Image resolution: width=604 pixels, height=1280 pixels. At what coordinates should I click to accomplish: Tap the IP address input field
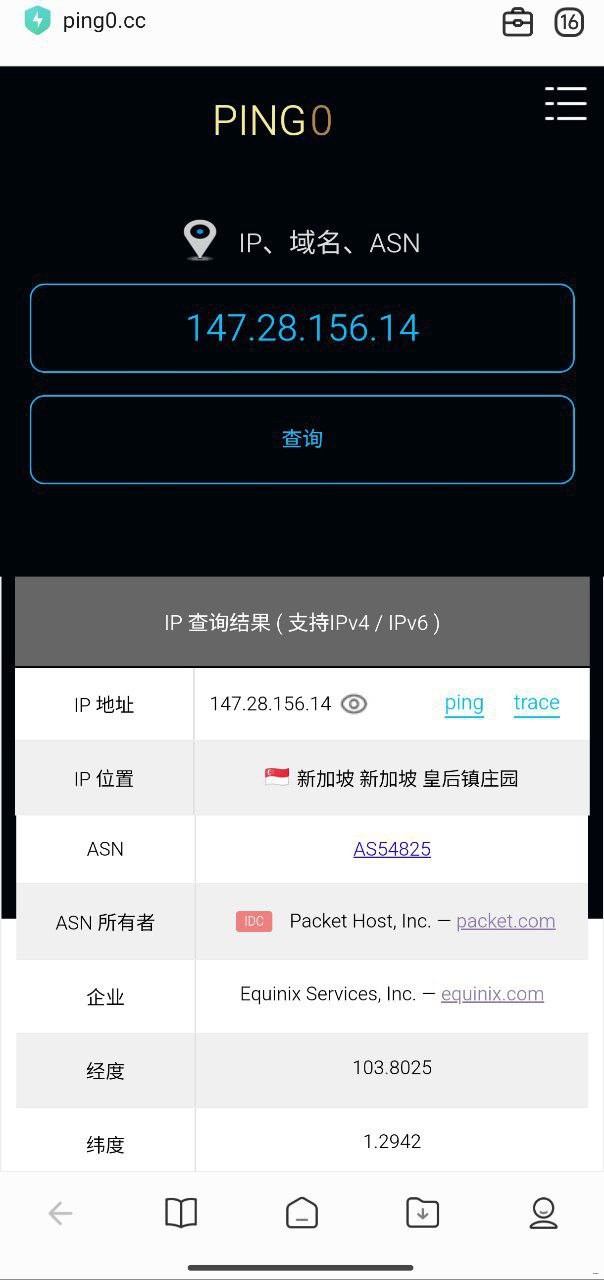302,328
